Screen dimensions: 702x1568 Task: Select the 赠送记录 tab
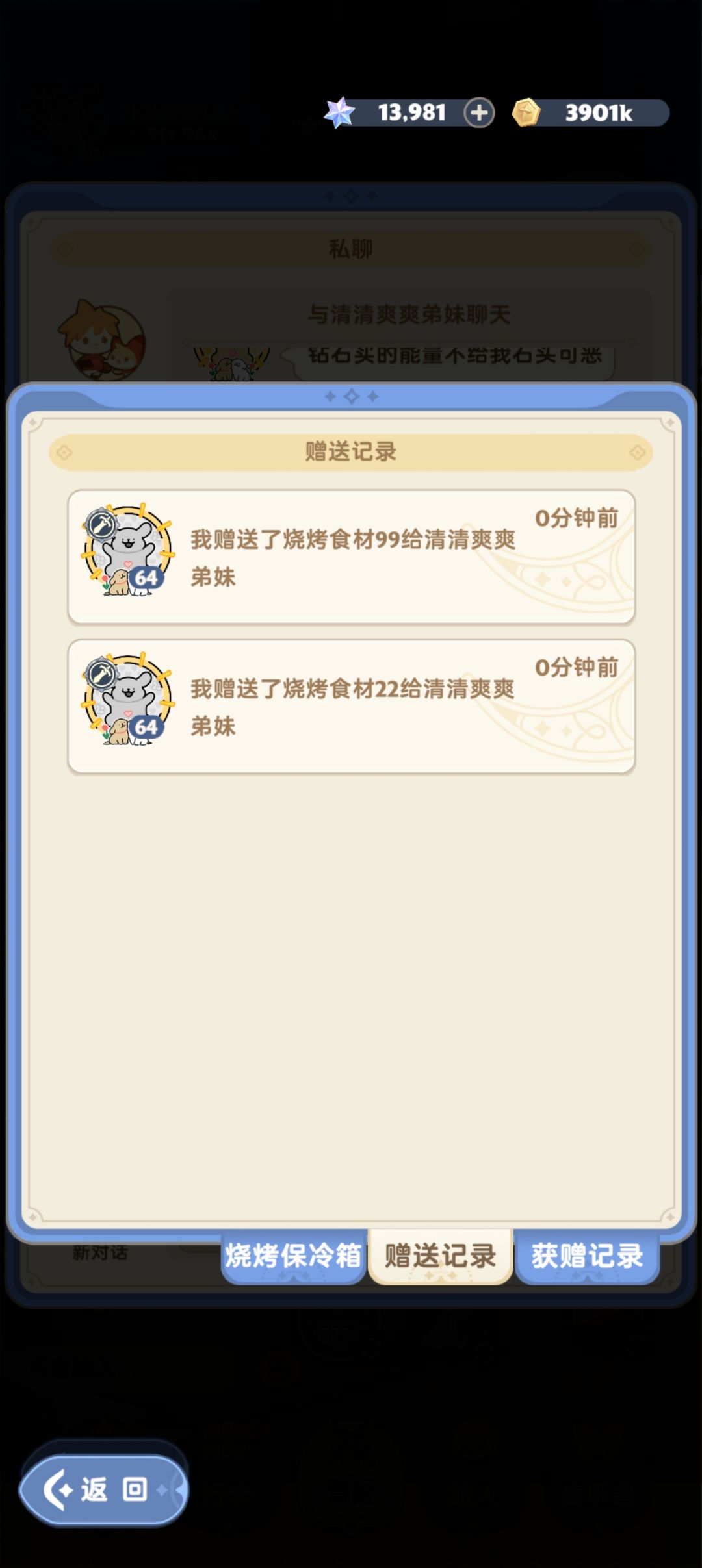(441, 1256)
